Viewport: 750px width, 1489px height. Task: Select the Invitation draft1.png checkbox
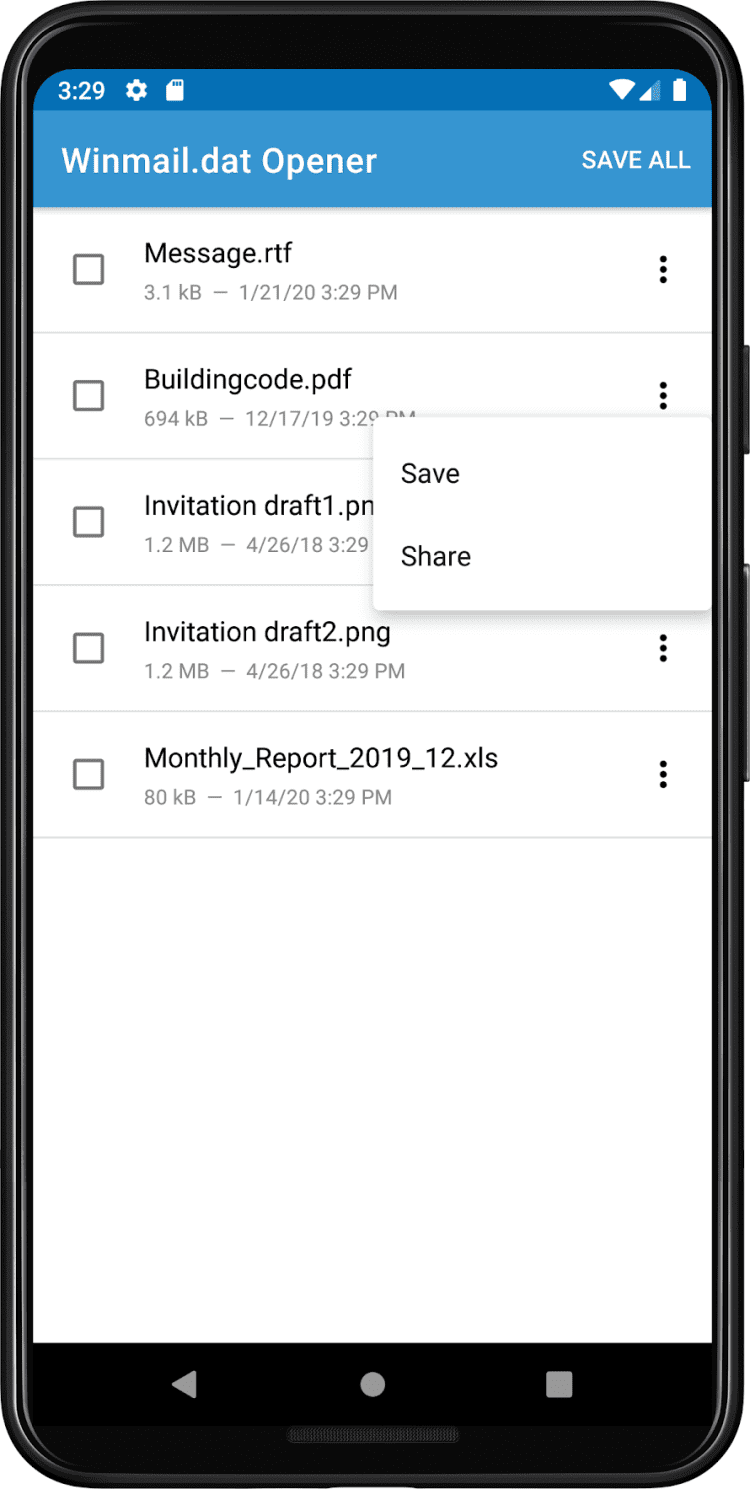pyautogui.click(x=89, y=522)
